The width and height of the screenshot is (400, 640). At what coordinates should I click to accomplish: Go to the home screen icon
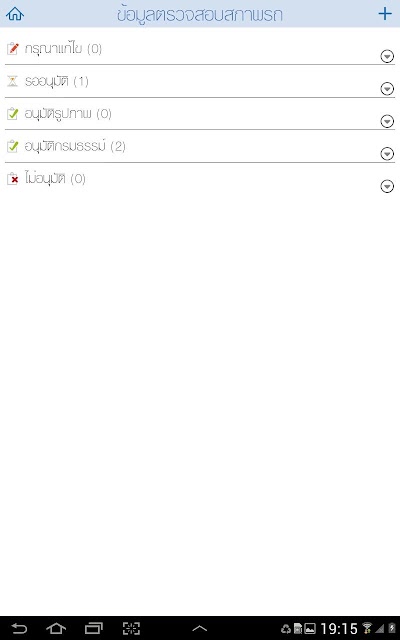coord(15,14)
